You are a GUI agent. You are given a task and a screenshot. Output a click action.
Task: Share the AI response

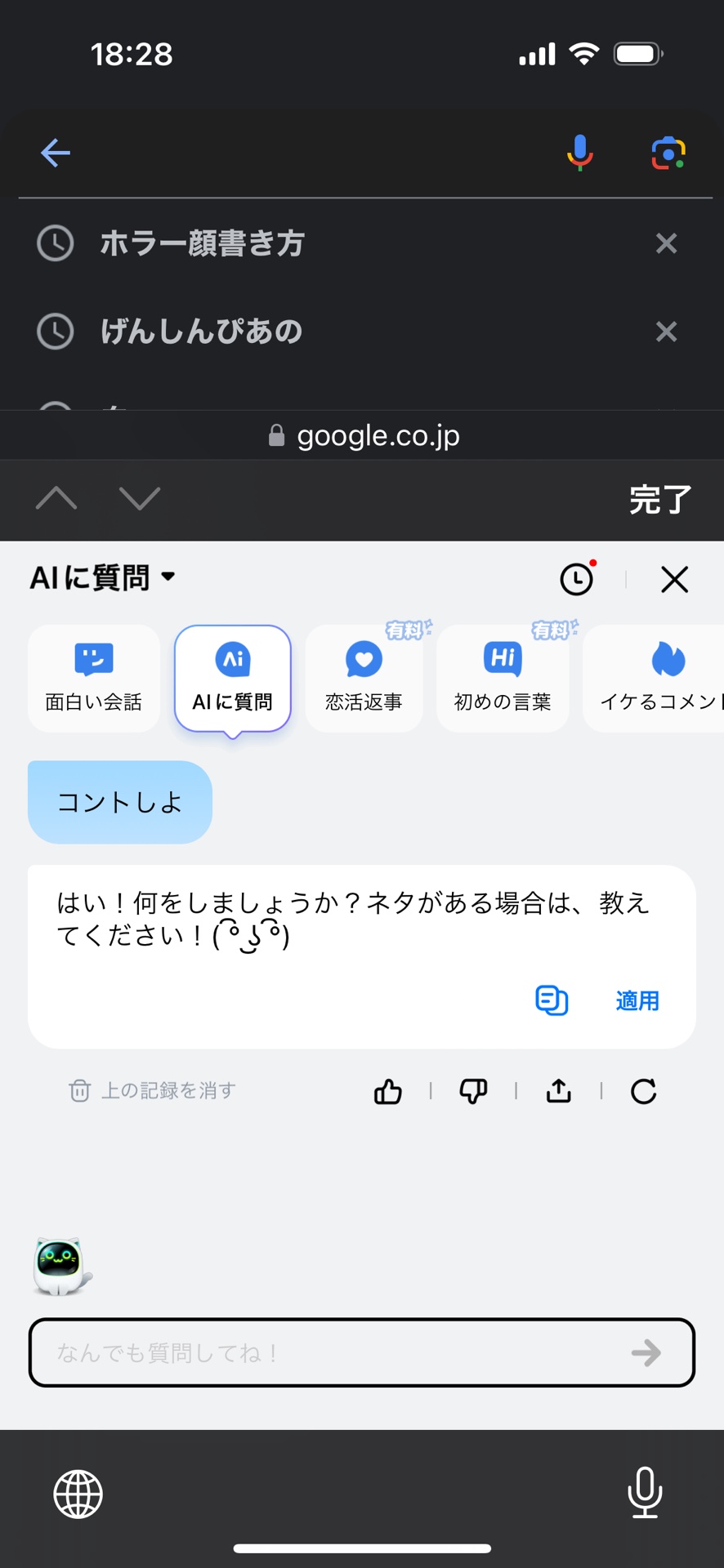coord(558,1091)
